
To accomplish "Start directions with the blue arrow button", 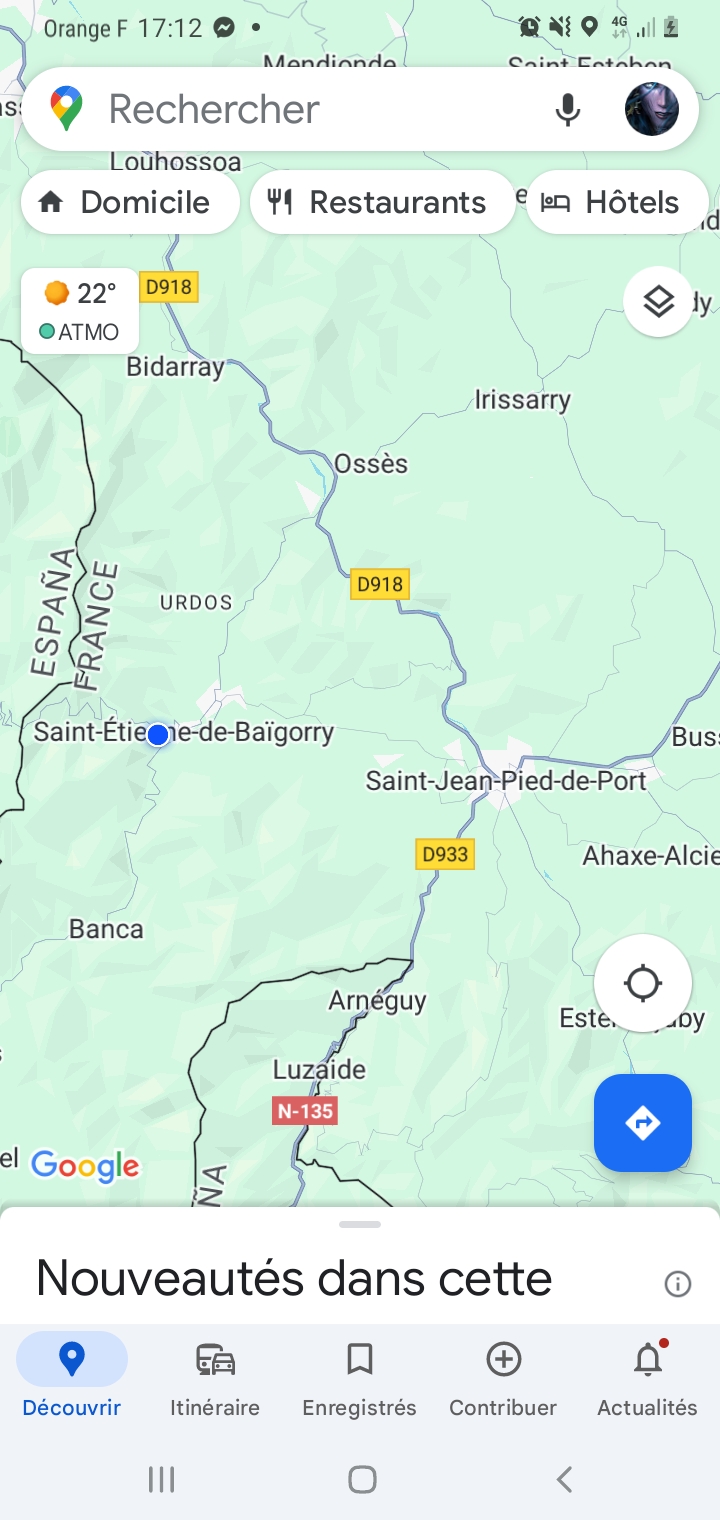I will [x=642, y=1123].
